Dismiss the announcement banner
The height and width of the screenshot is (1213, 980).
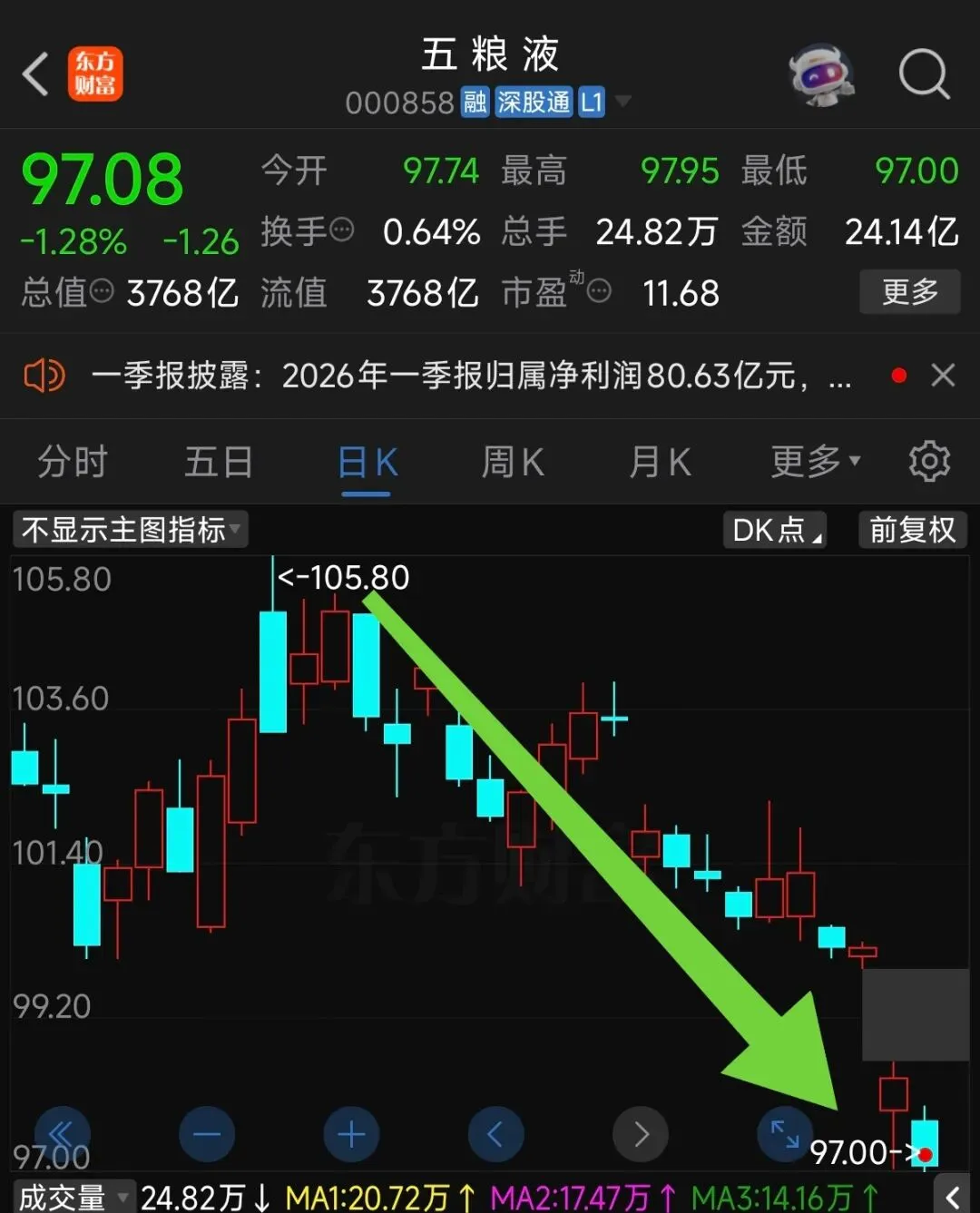pyautogui.click(x=944, y=375)
